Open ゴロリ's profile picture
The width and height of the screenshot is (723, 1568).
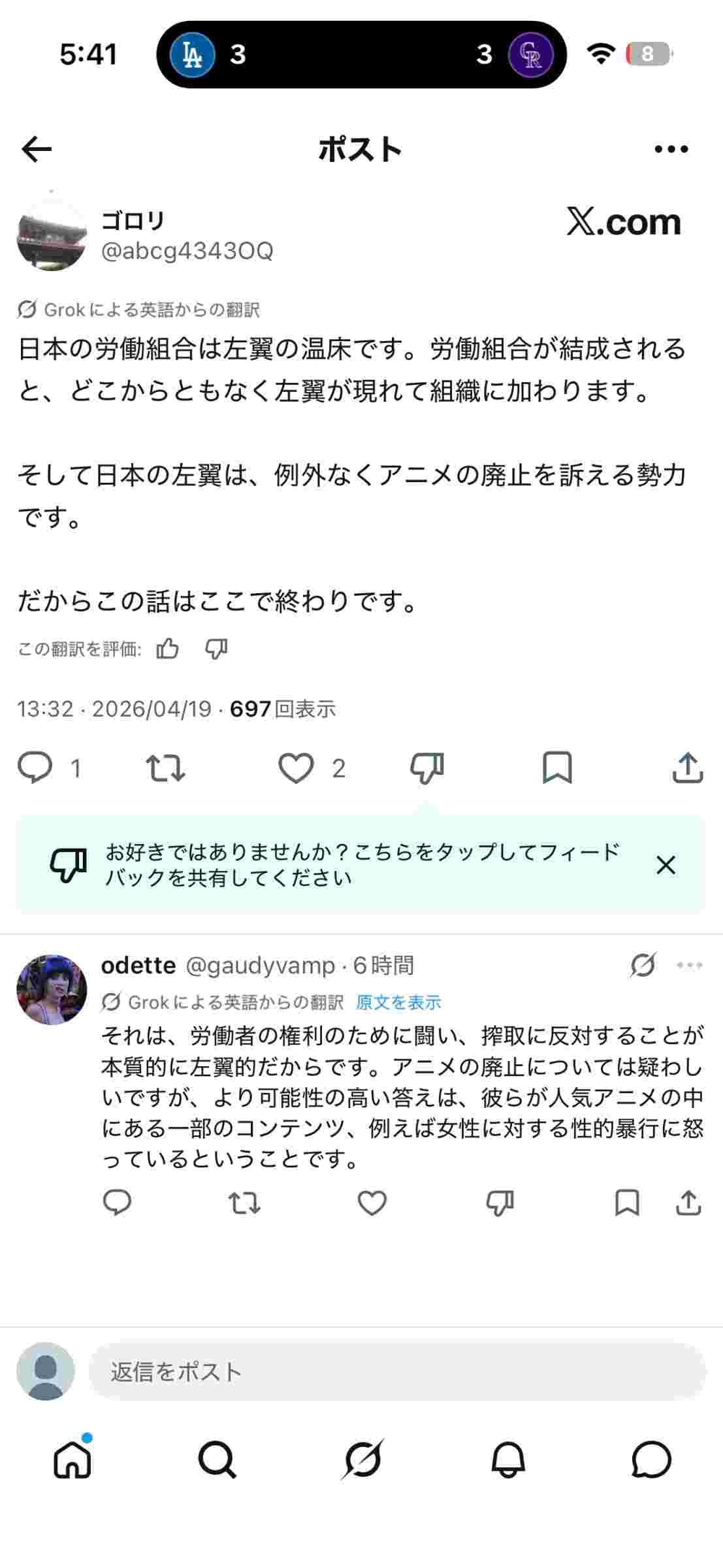[x=52, y=236]
